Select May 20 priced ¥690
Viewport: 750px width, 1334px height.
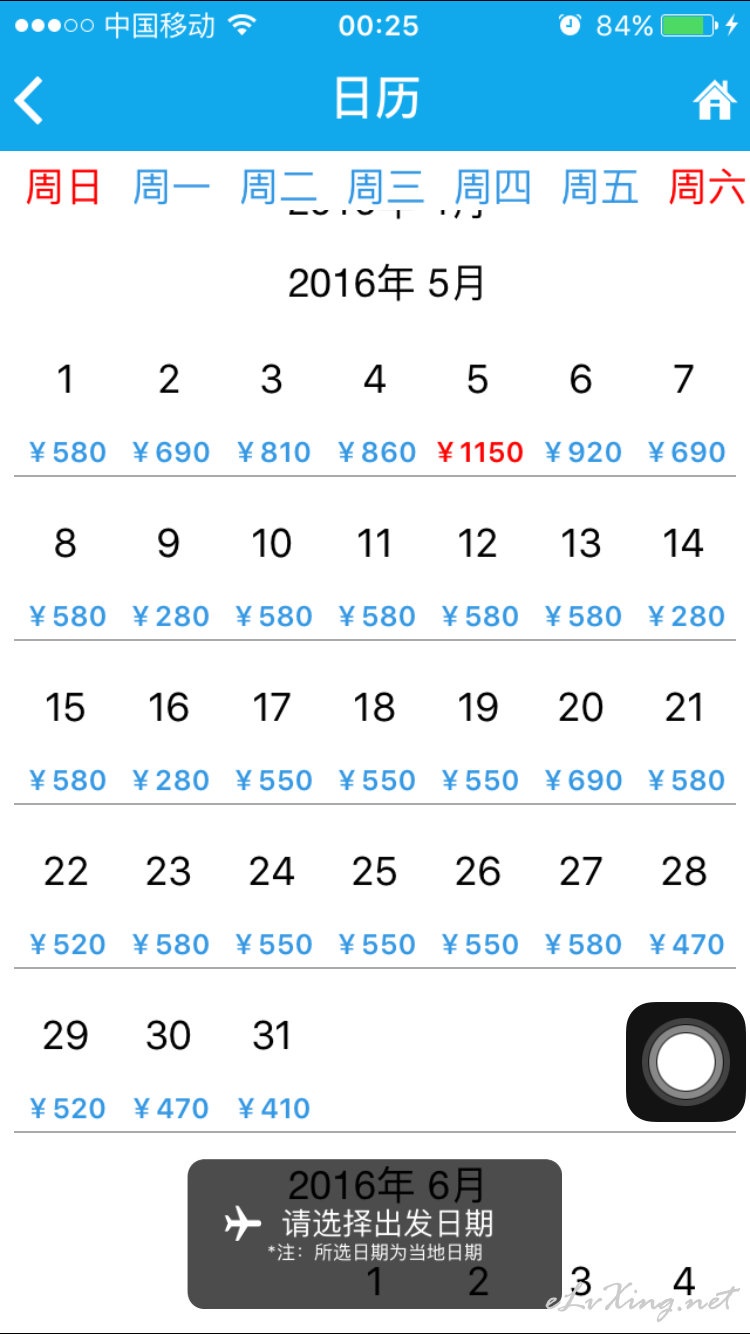(582, 741)
